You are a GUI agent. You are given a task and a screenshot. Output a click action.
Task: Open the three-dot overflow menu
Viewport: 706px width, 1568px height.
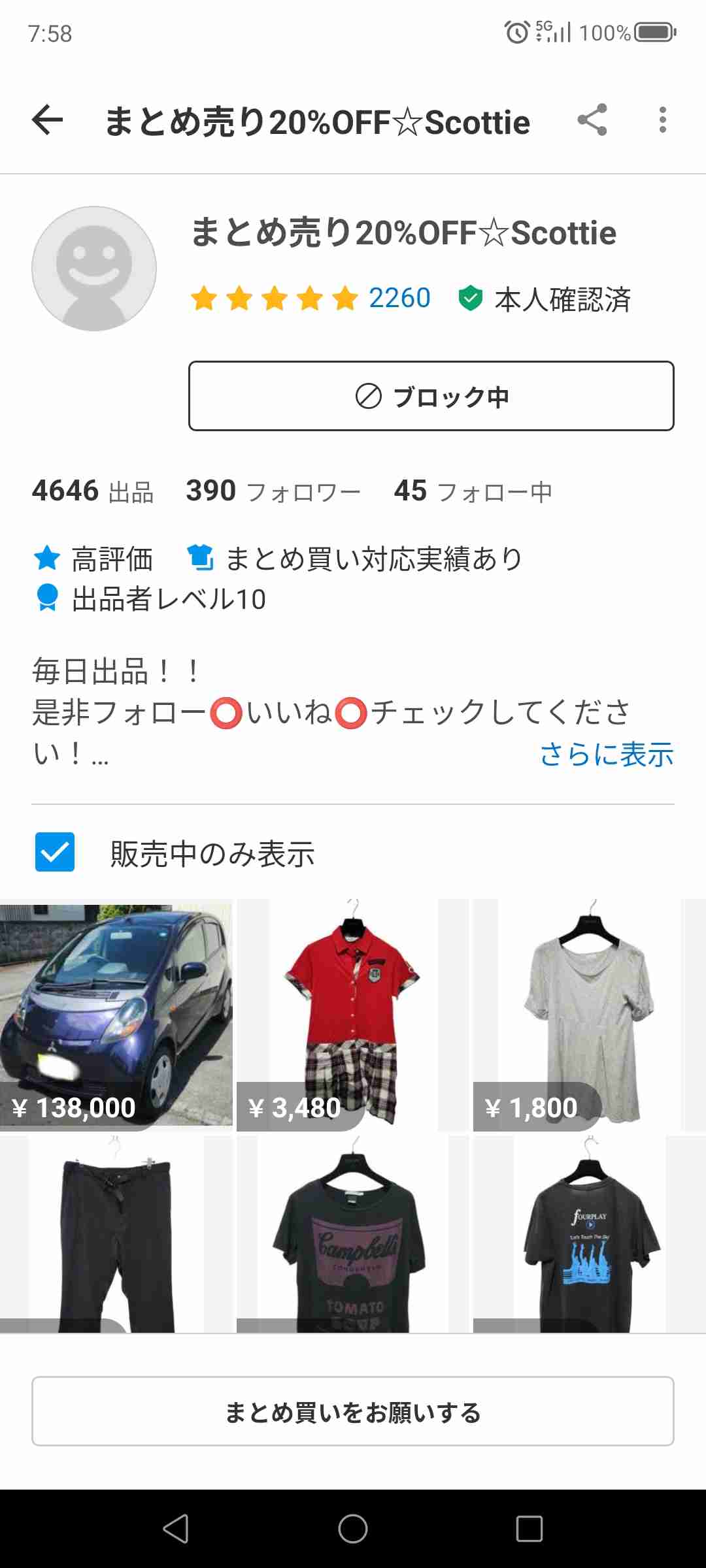[662, 120]
